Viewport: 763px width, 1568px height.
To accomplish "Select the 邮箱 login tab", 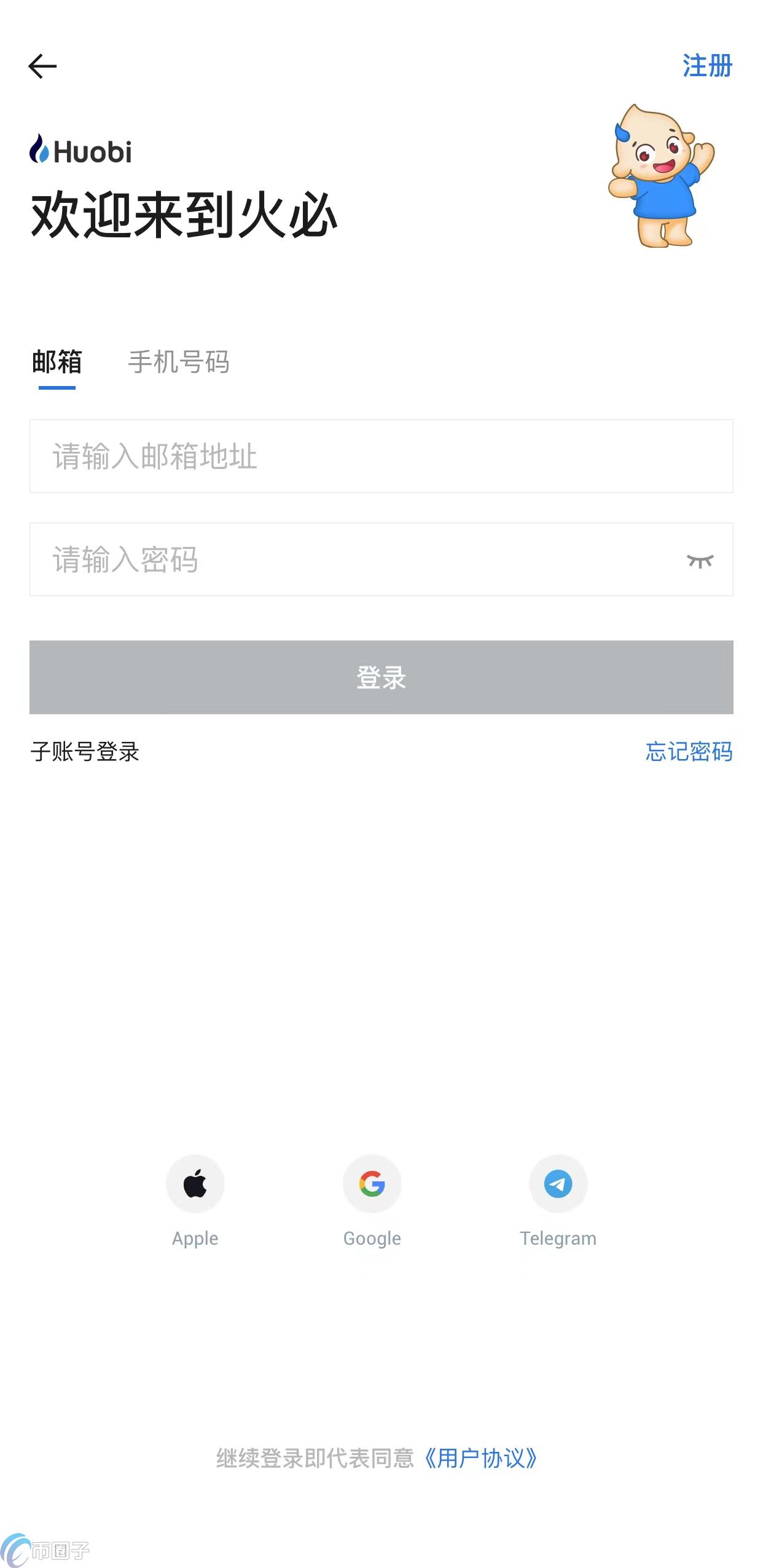I will click(57, 362).
